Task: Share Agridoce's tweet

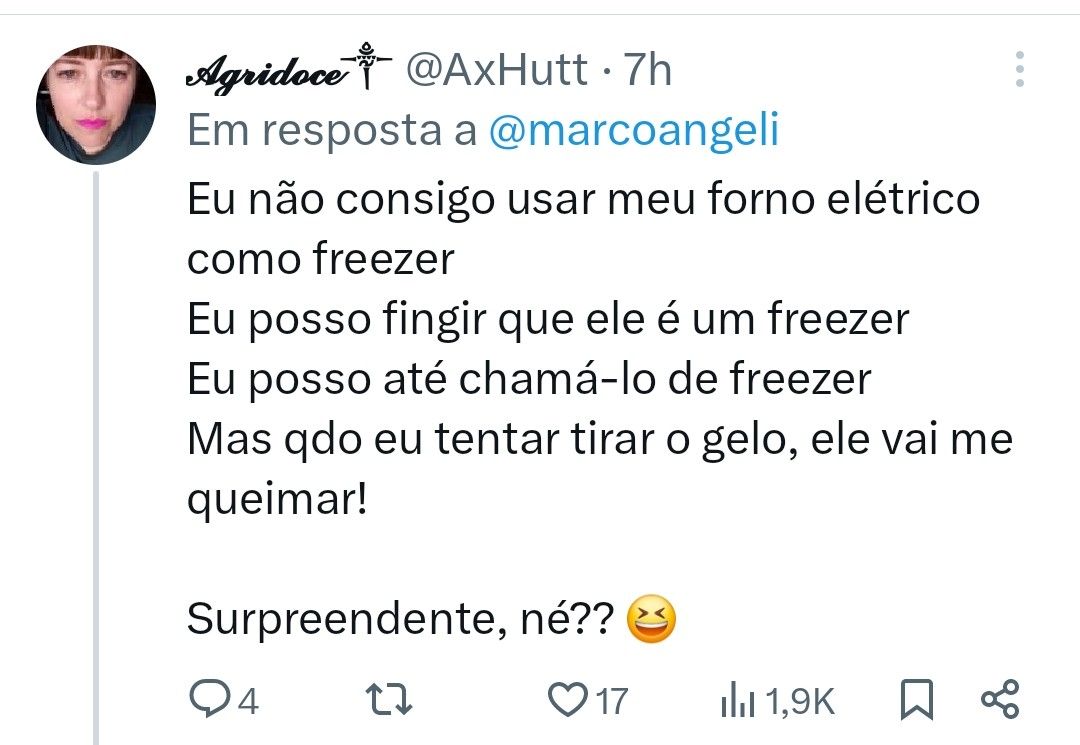Action: pos(1000,698)
